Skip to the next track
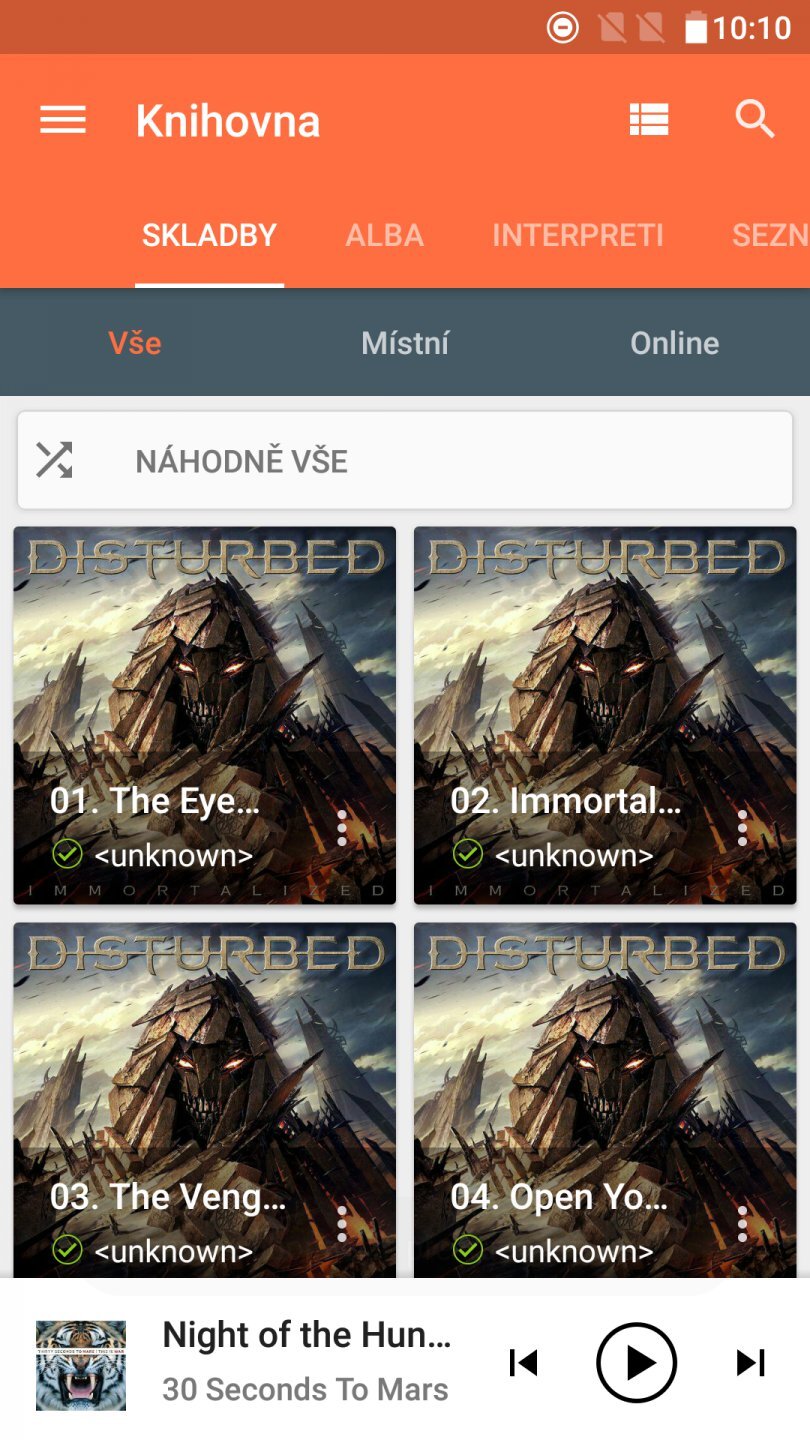Screen dimensions: 810x1440 coord(750,1362)
